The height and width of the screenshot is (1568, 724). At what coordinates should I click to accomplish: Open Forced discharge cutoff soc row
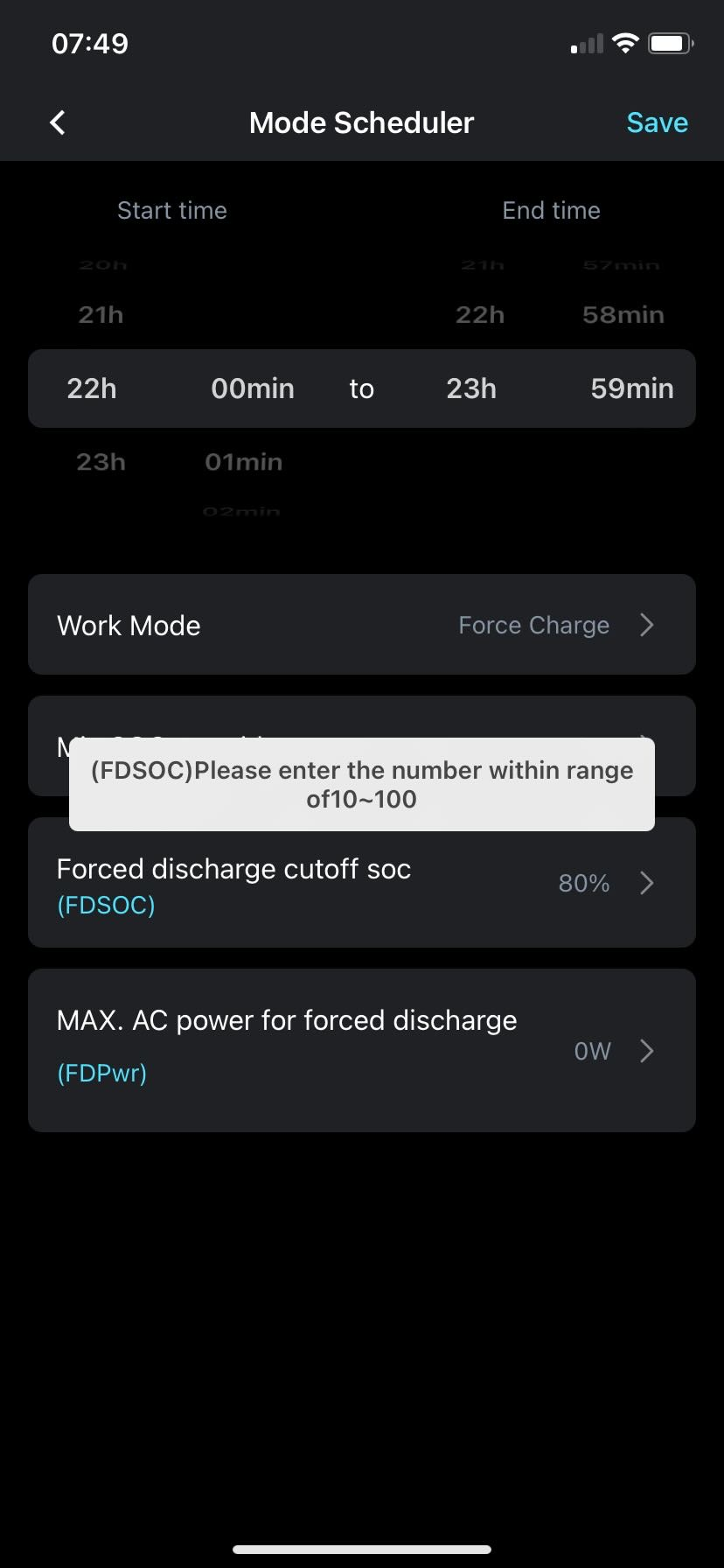362,884
